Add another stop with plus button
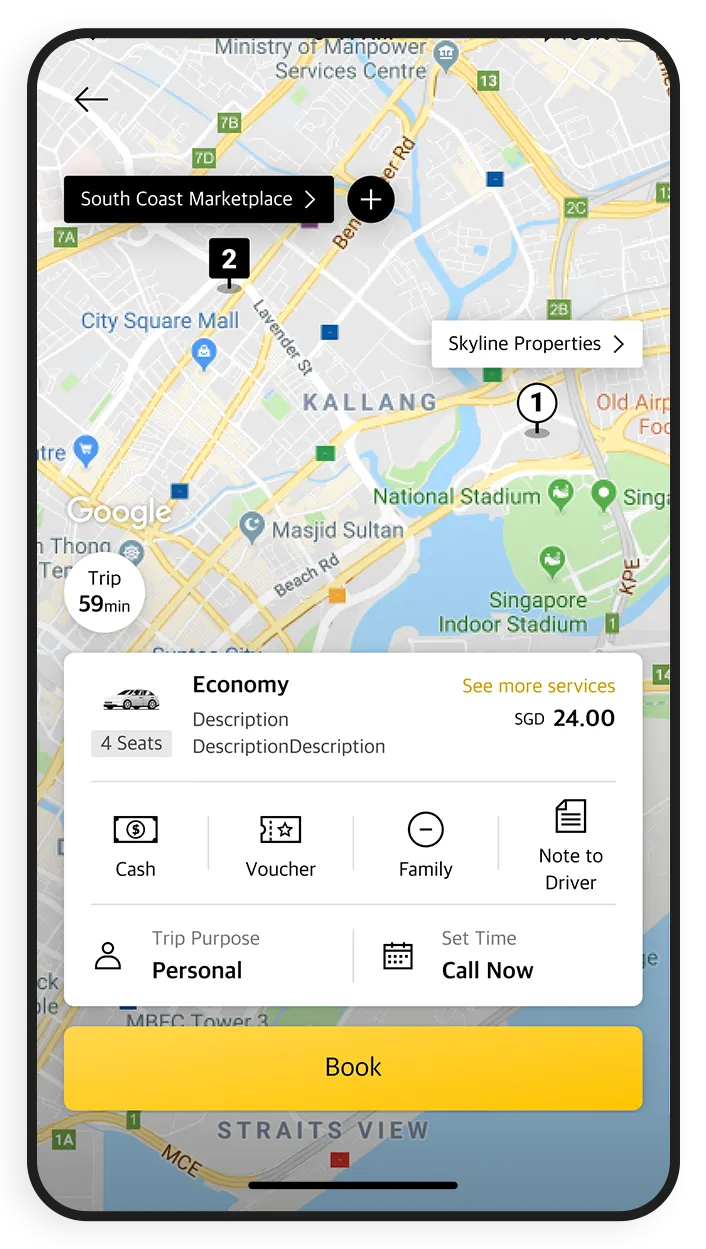The width and height of the screenshot is (706, 1249). coord(371,199)
